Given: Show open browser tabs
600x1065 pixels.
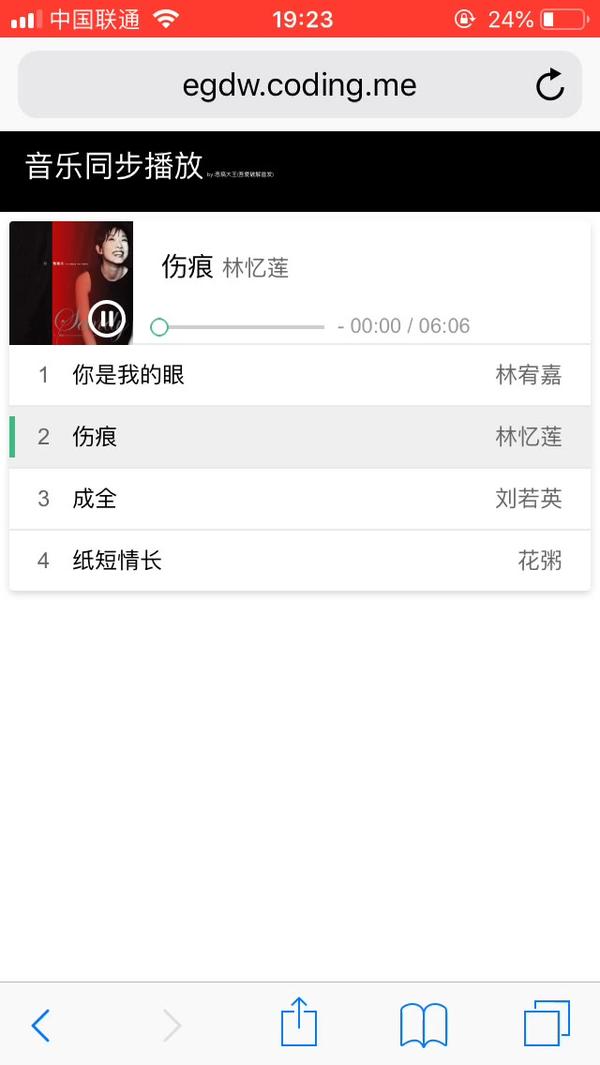Looking at the screenshot, I should click(x=547, y=1023).
